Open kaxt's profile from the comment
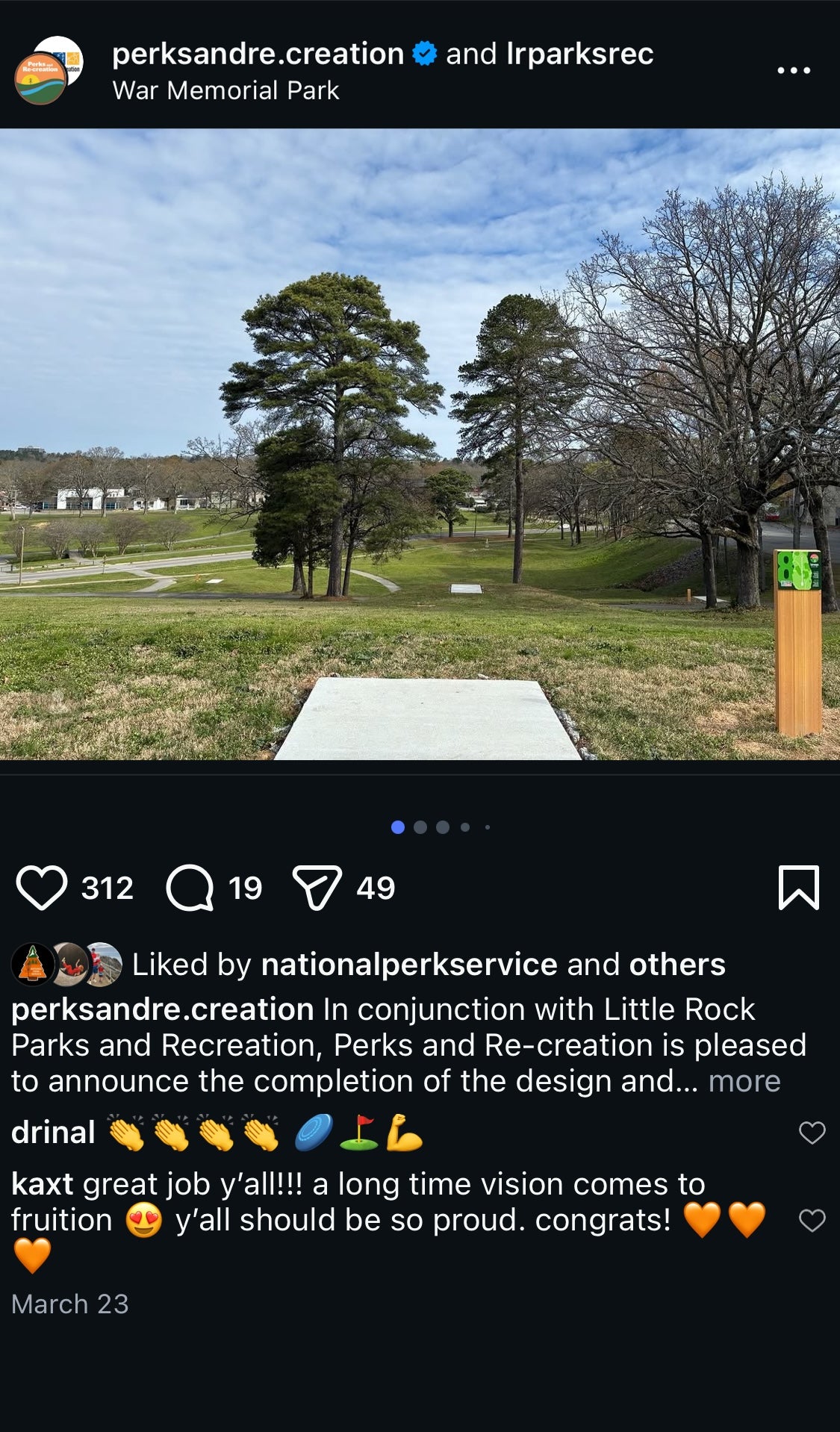This screenshot has height=1432, width=840. (x=42, y=1184)
